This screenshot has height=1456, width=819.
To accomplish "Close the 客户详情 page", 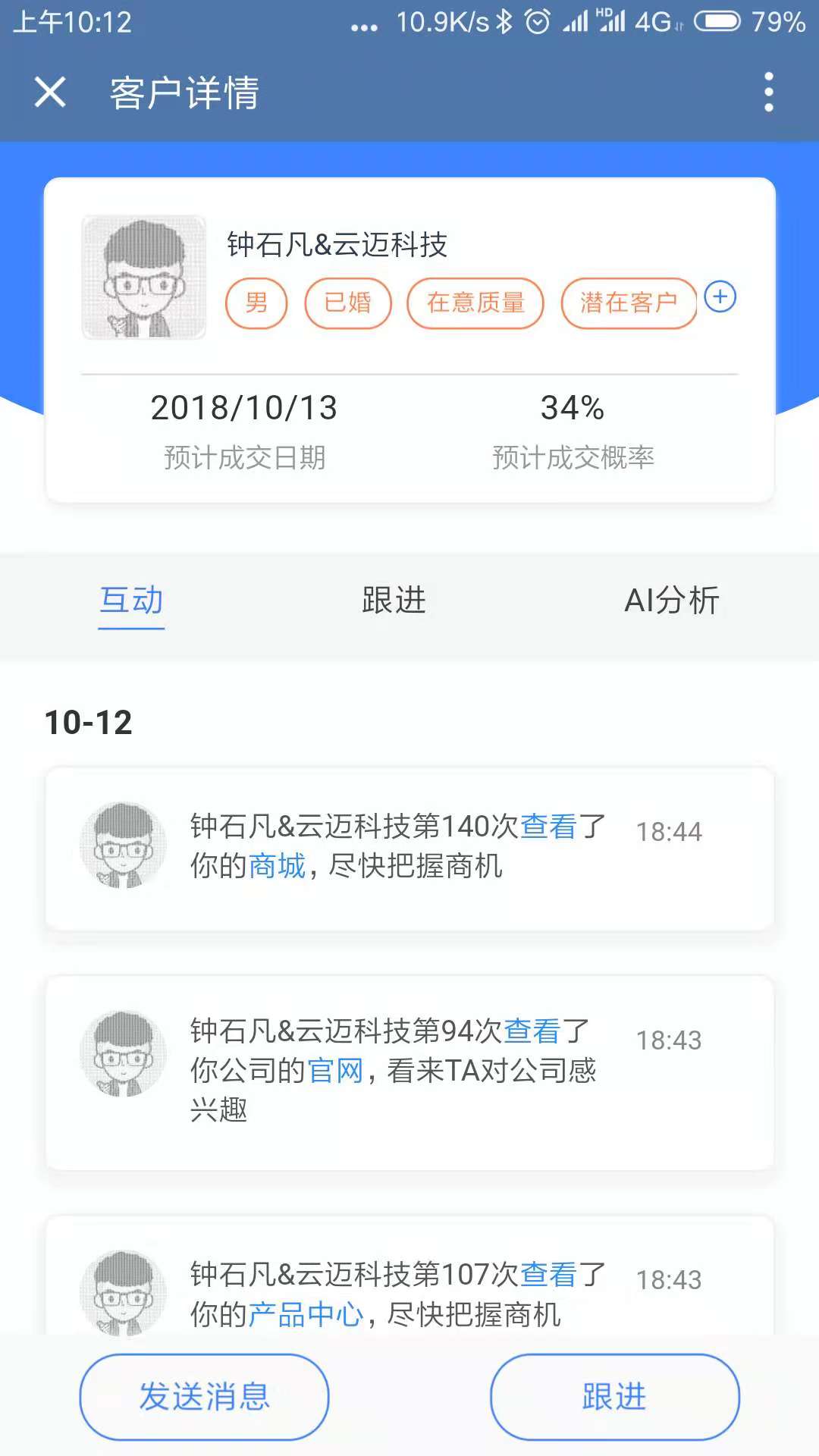I will (x=50, y=93).
